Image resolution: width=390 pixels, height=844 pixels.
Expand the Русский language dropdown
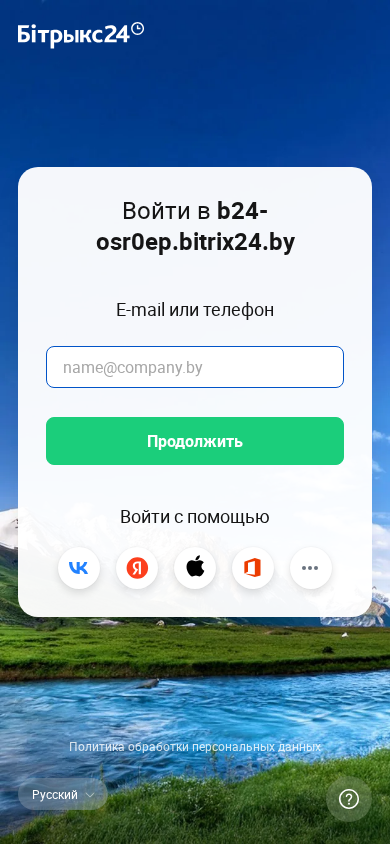click(x=63, y=794)
